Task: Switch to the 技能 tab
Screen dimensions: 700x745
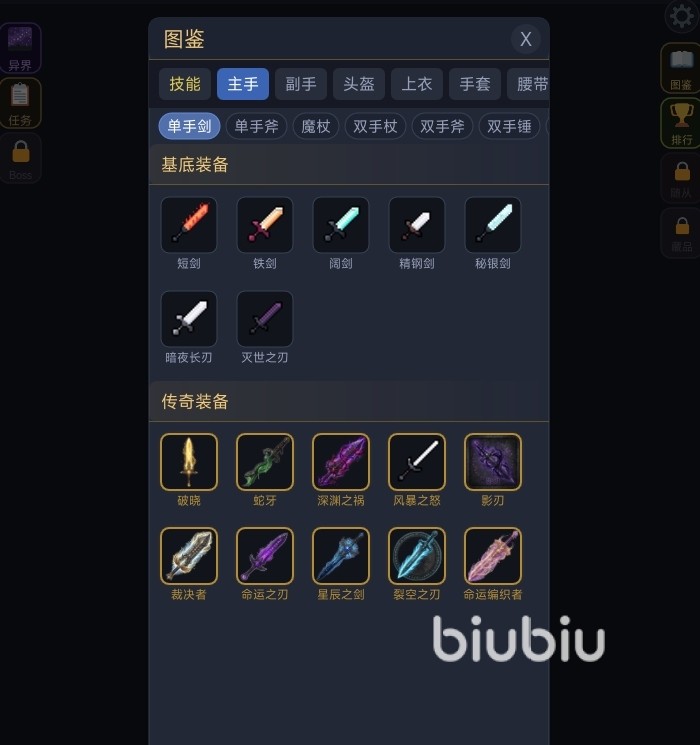Action: (185, 84)
